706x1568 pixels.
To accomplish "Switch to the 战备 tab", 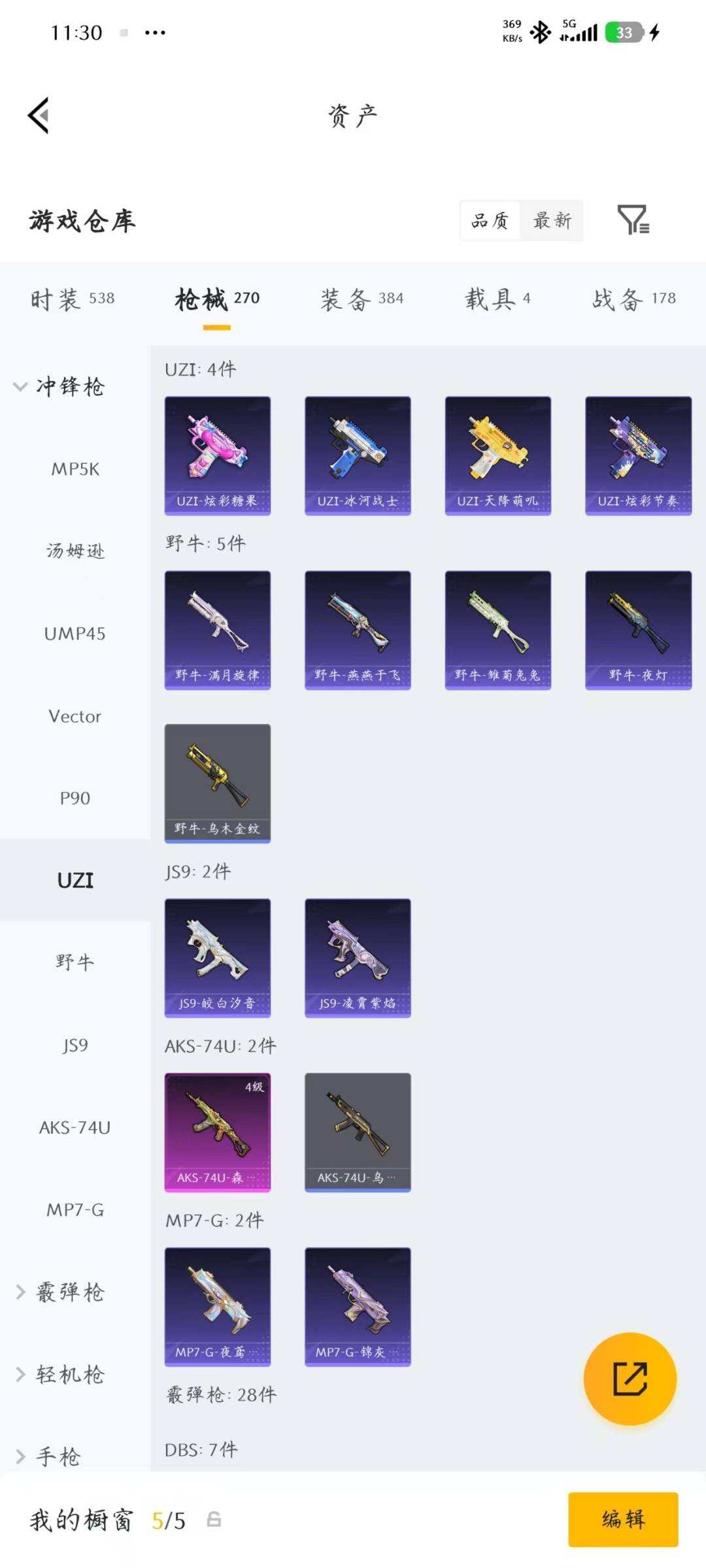I will (x=633, y=299).
